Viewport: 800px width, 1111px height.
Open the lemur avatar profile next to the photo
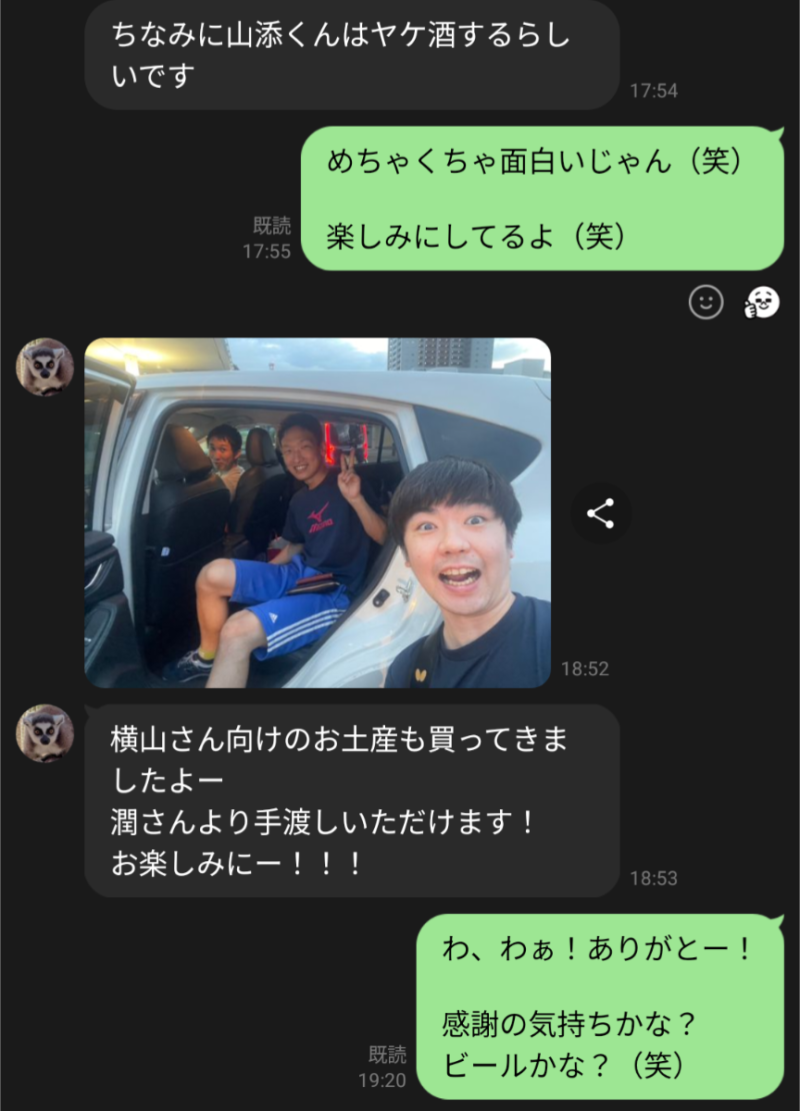click(44, 367)
